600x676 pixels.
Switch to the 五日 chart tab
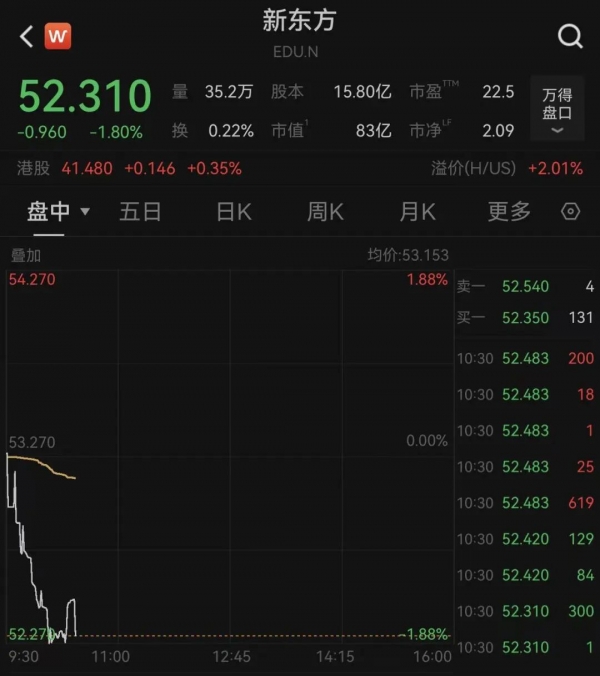tap(140, 212)
